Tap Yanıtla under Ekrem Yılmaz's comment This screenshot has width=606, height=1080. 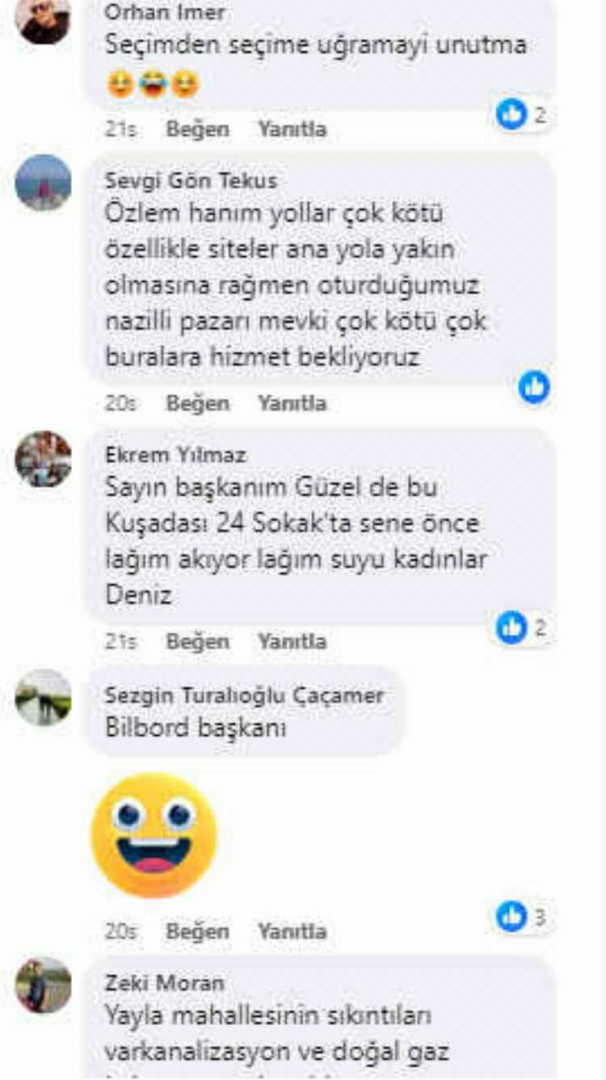292,641
